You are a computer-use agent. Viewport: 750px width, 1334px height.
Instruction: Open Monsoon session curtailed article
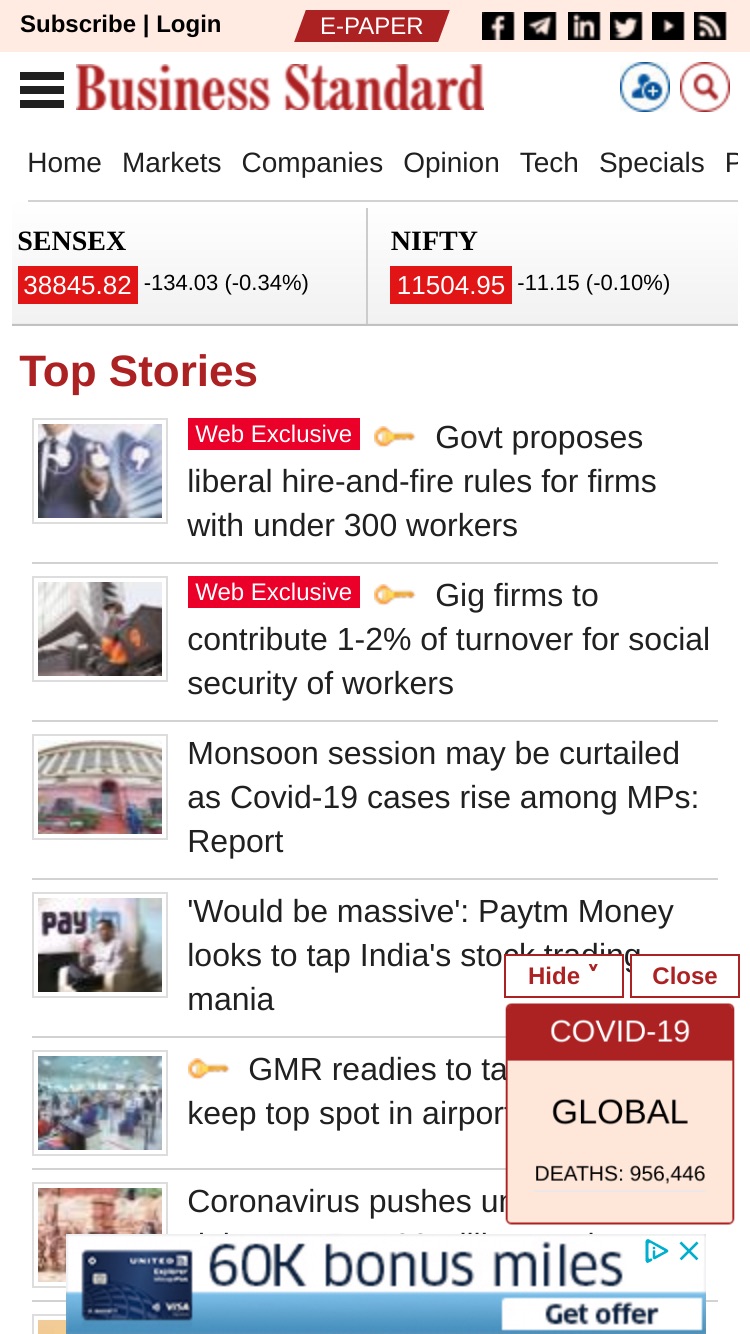click(x=443, y=797)
